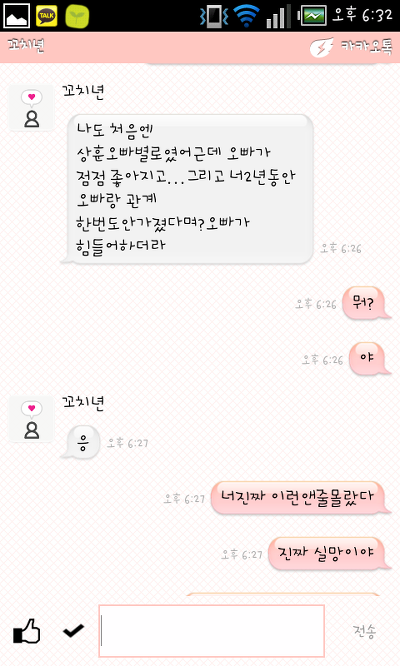Open 꼬치년's profile picture above the long message
Image resolution: width=400 pixels, height=666 pixels.
point(31,107)
